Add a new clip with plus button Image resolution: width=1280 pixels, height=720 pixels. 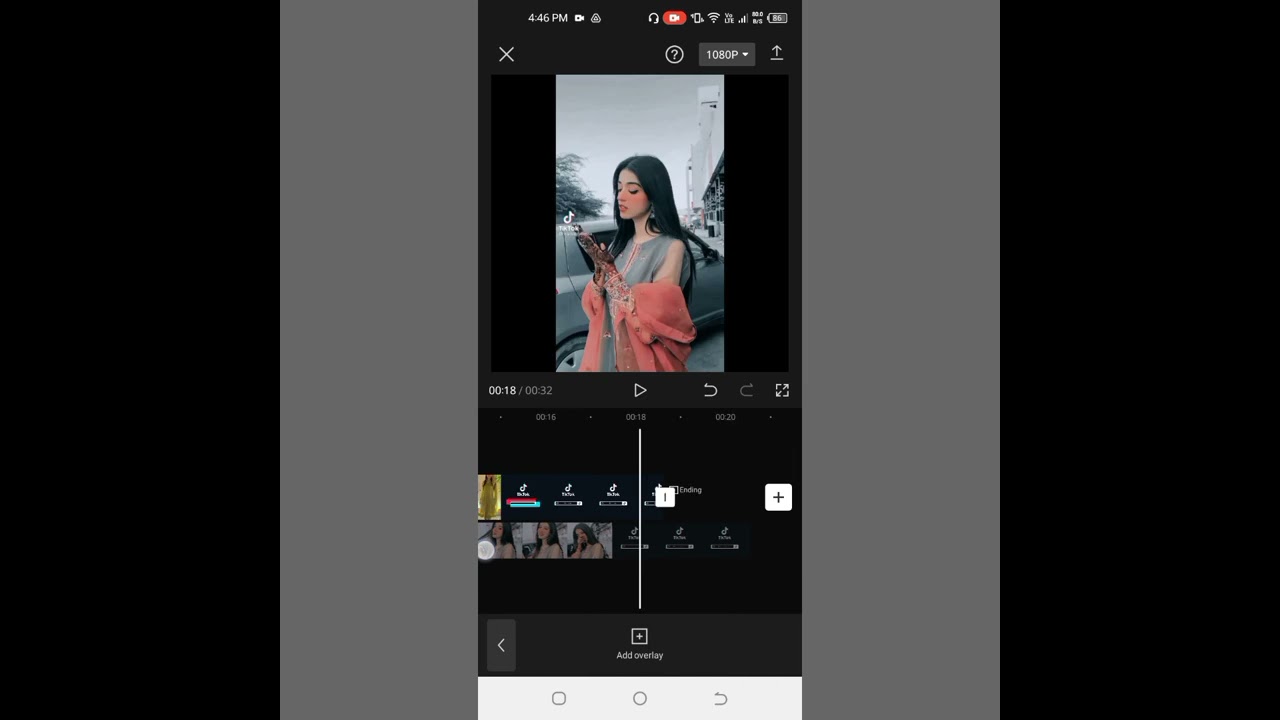(x=778, y=497)
